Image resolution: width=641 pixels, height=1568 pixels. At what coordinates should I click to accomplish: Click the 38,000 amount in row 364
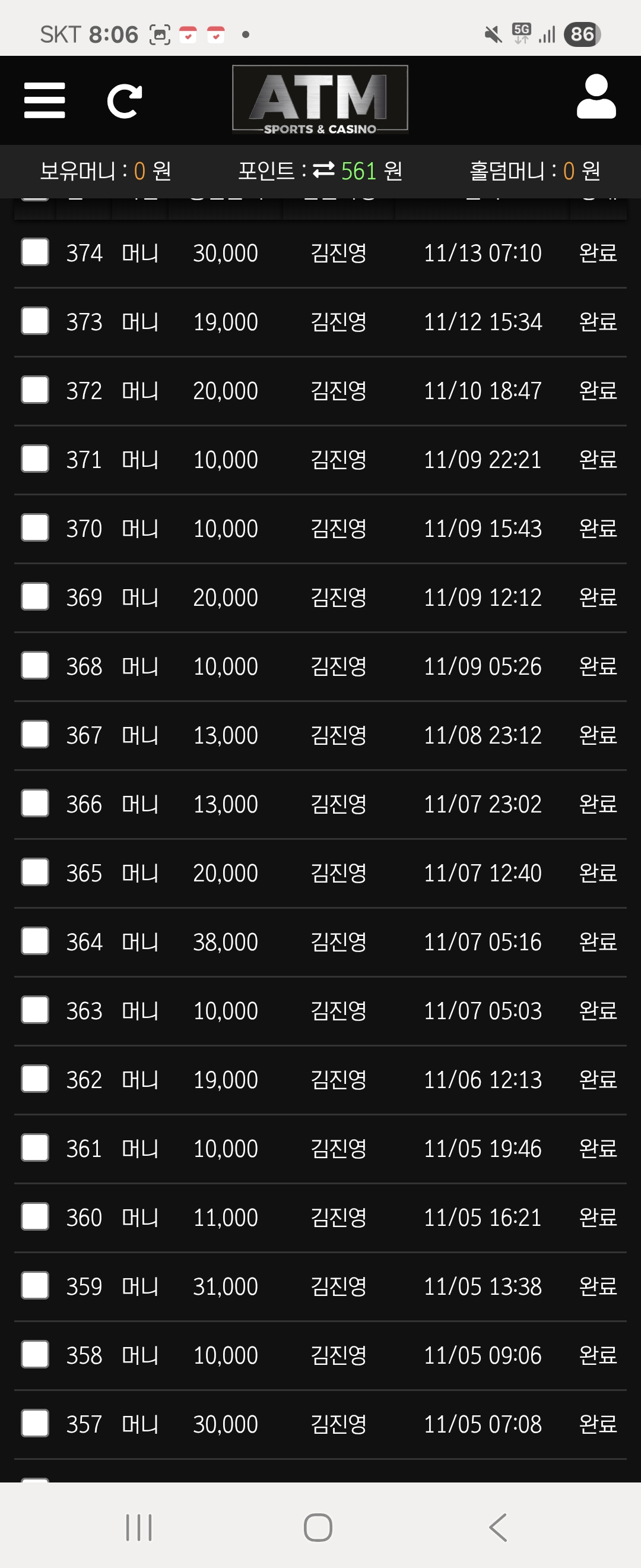tap(225, 941)
